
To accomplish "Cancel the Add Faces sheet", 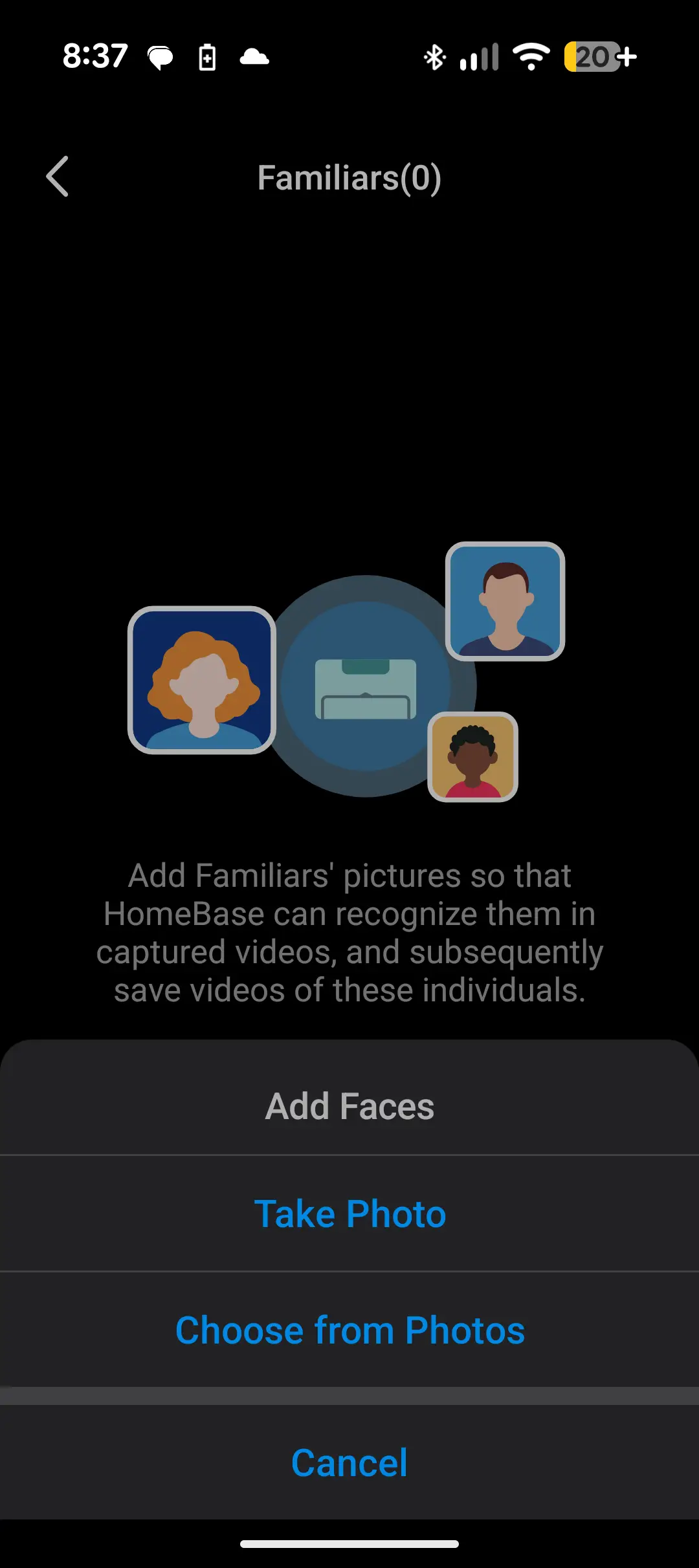I will pyautogui.click(x=349, y=1463).
